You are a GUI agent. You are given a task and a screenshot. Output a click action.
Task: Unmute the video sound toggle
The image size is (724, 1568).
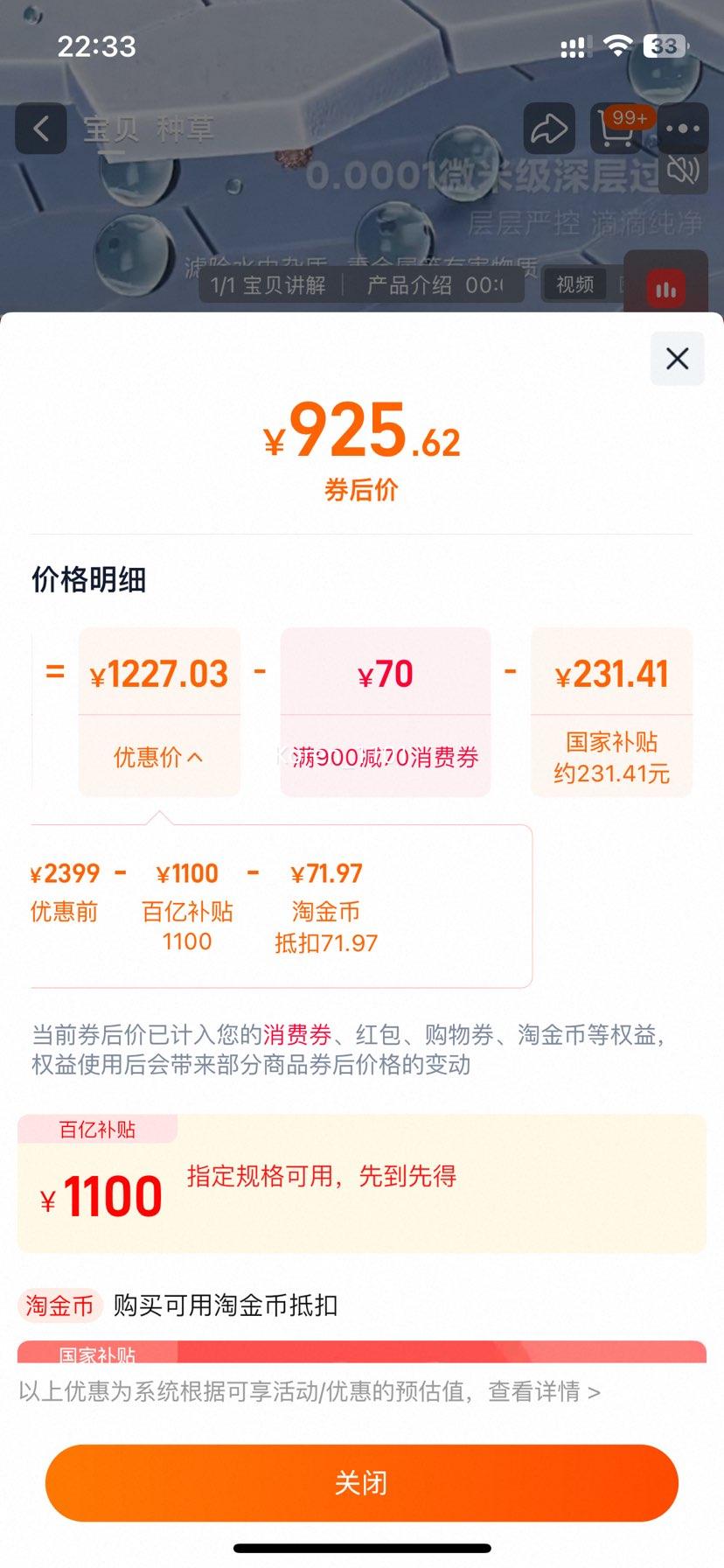[x=683, y=171]
